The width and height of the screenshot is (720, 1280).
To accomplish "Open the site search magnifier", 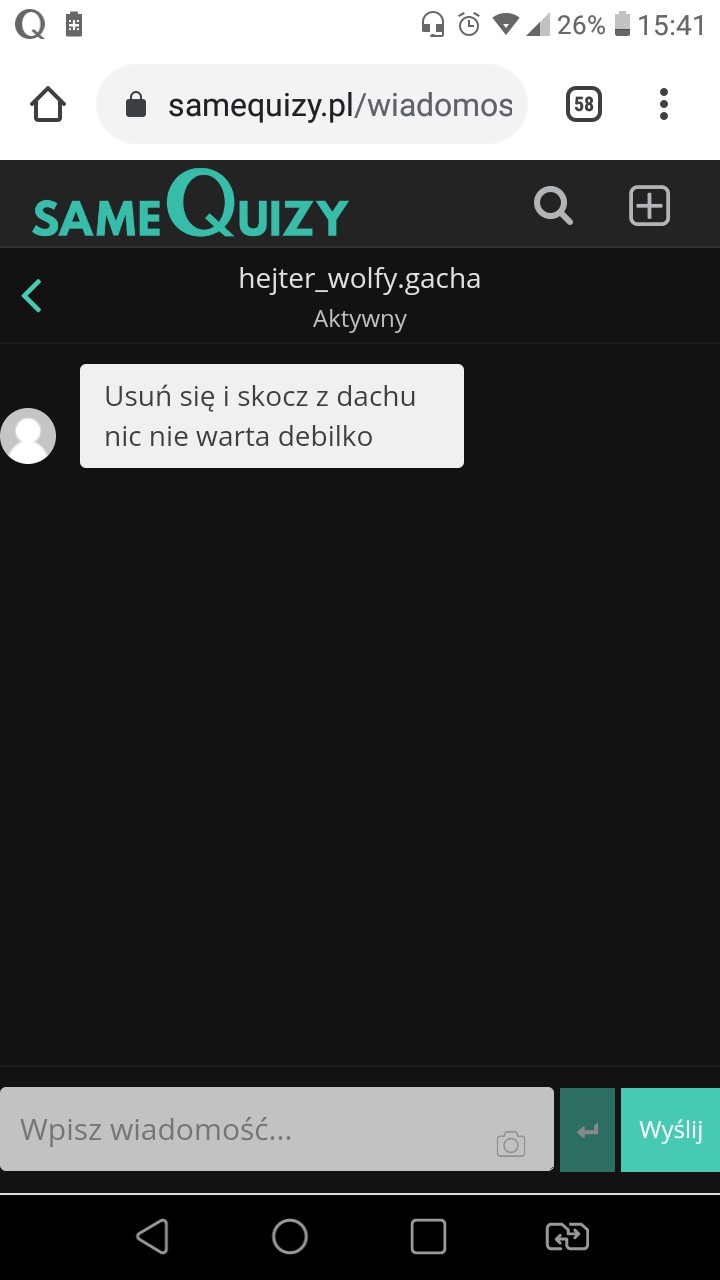I will (x=553, y=206).
